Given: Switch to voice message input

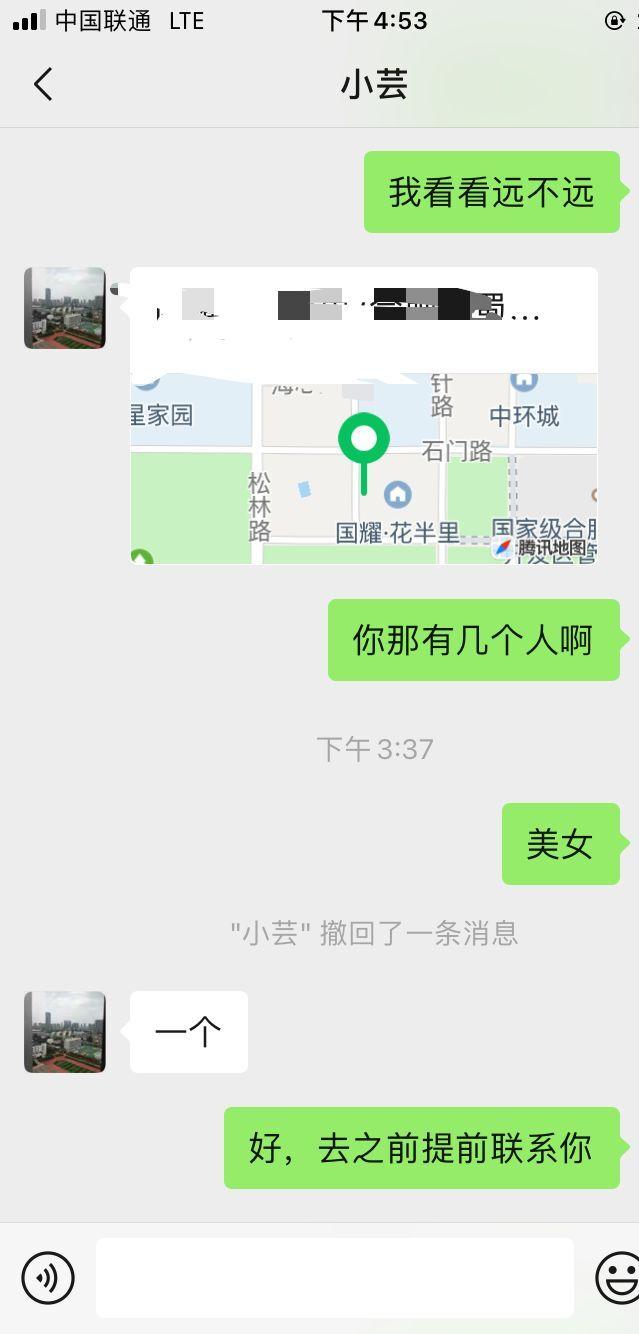Looking at the screenshot, I should (48, 1277).
